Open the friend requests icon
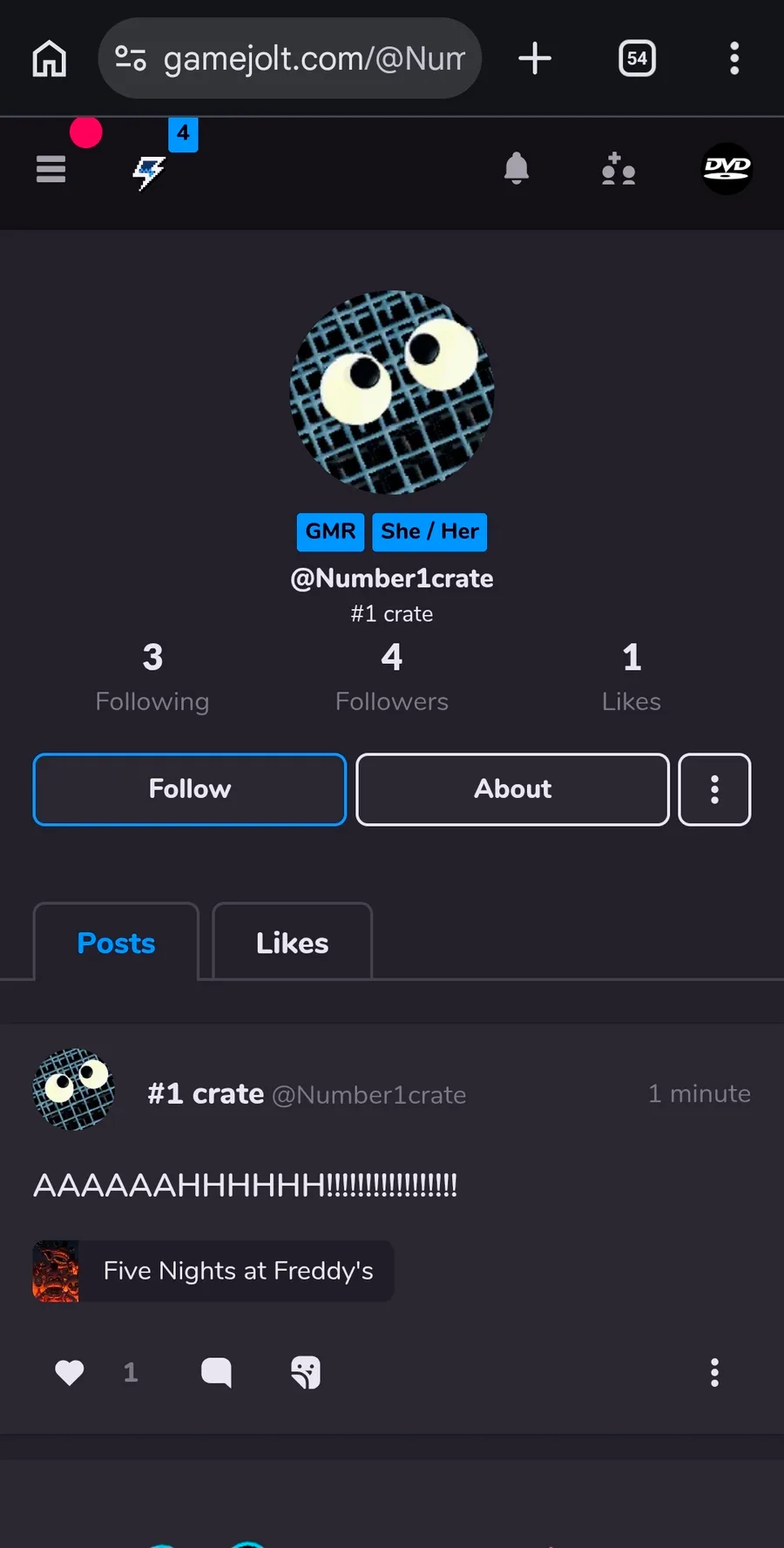784x1548 pixels. [618, 169]
